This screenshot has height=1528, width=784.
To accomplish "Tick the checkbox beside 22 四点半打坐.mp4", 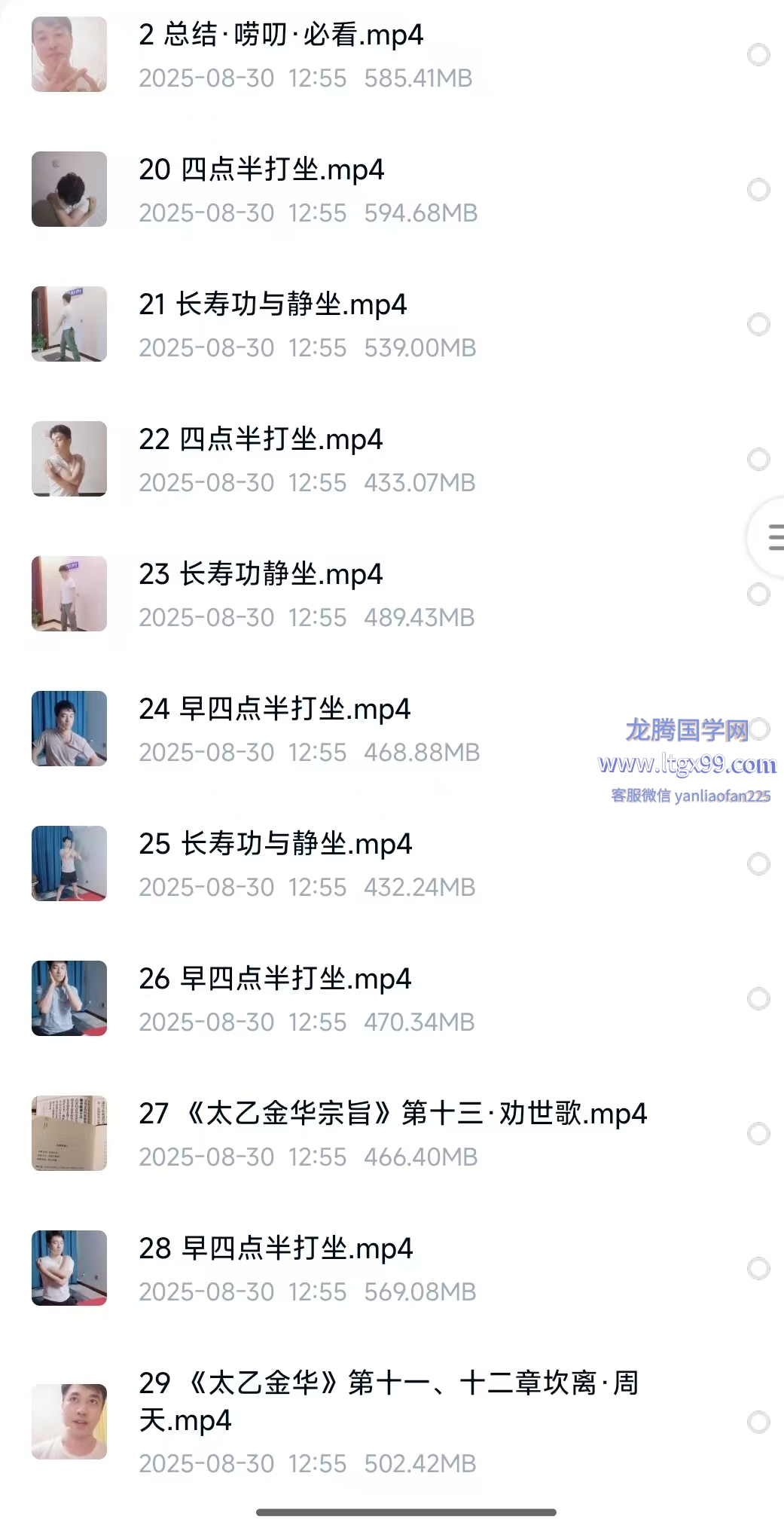I will pyautogui.click(x=758, y=460).
